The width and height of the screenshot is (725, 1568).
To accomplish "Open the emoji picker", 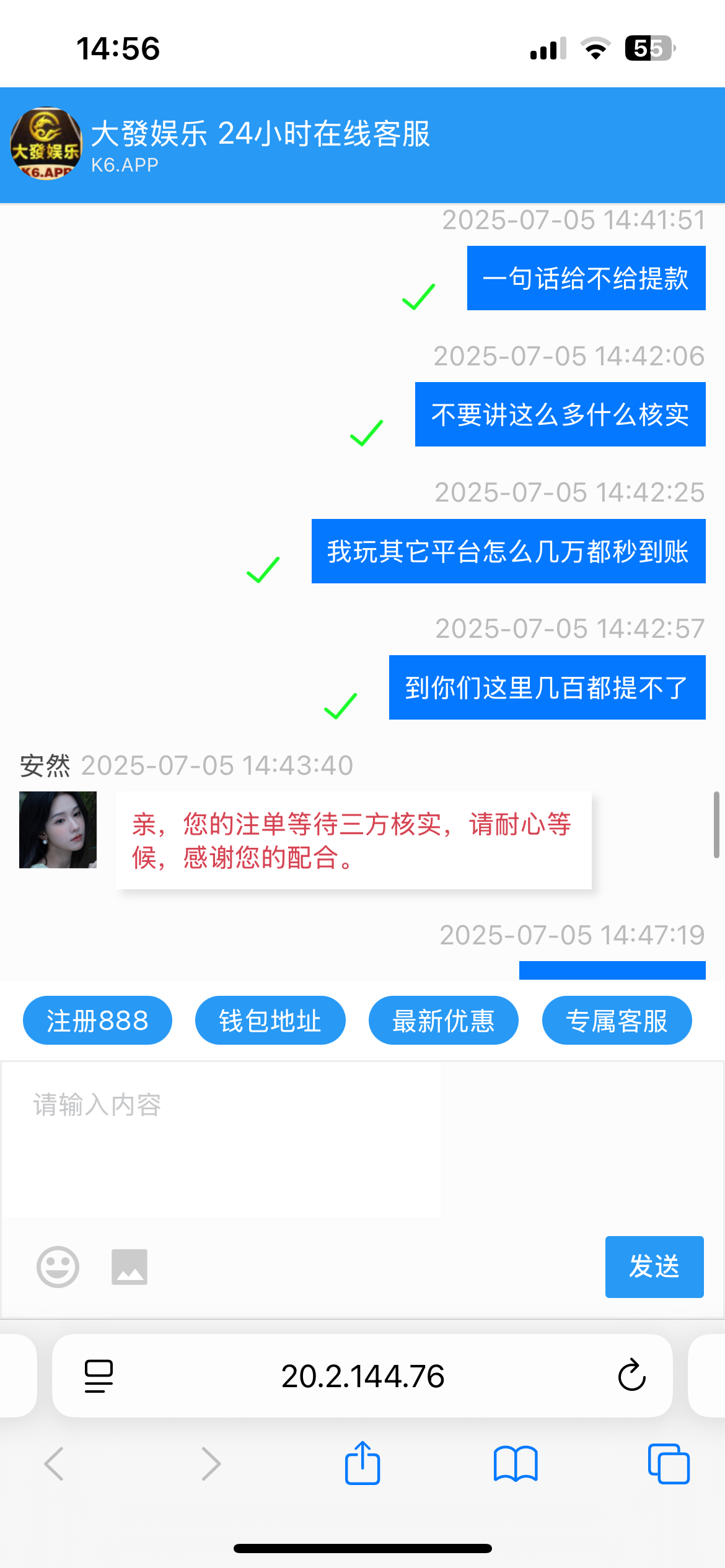I will 56,1267.
